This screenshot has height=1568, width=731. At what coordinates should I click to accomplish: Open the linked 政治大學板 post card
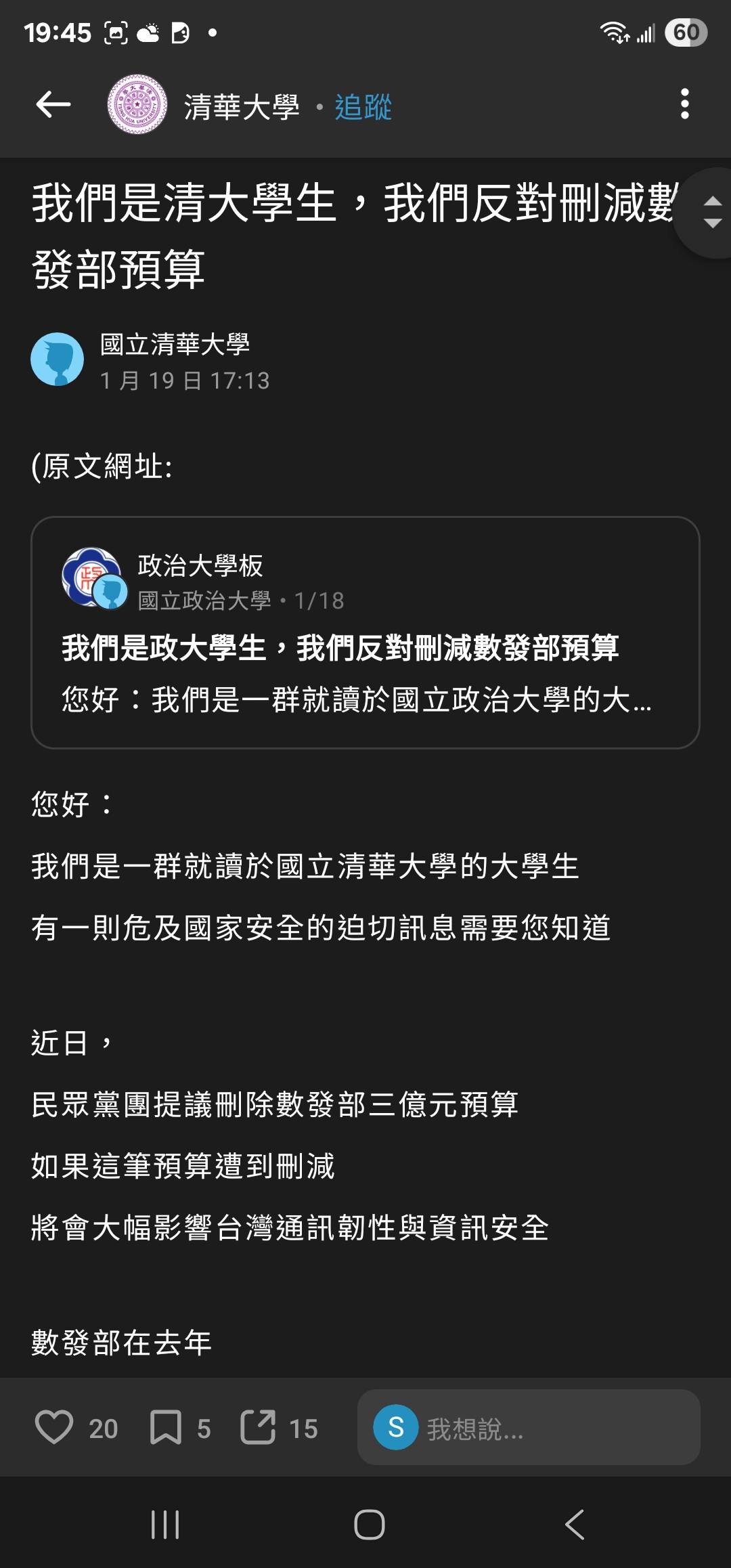pos(365,632)
